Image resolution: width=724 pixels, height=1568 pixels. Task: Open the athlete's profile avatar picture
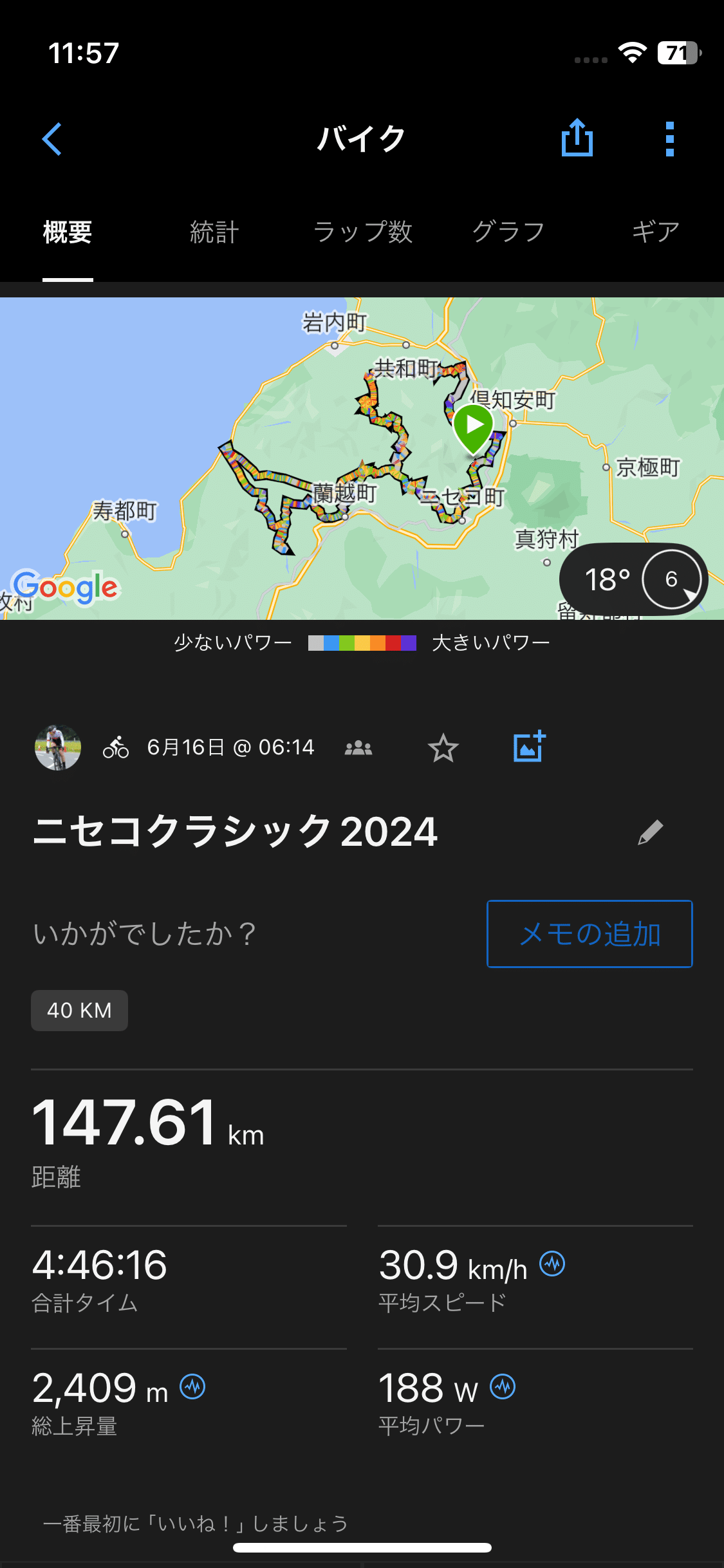click(57, 747)
